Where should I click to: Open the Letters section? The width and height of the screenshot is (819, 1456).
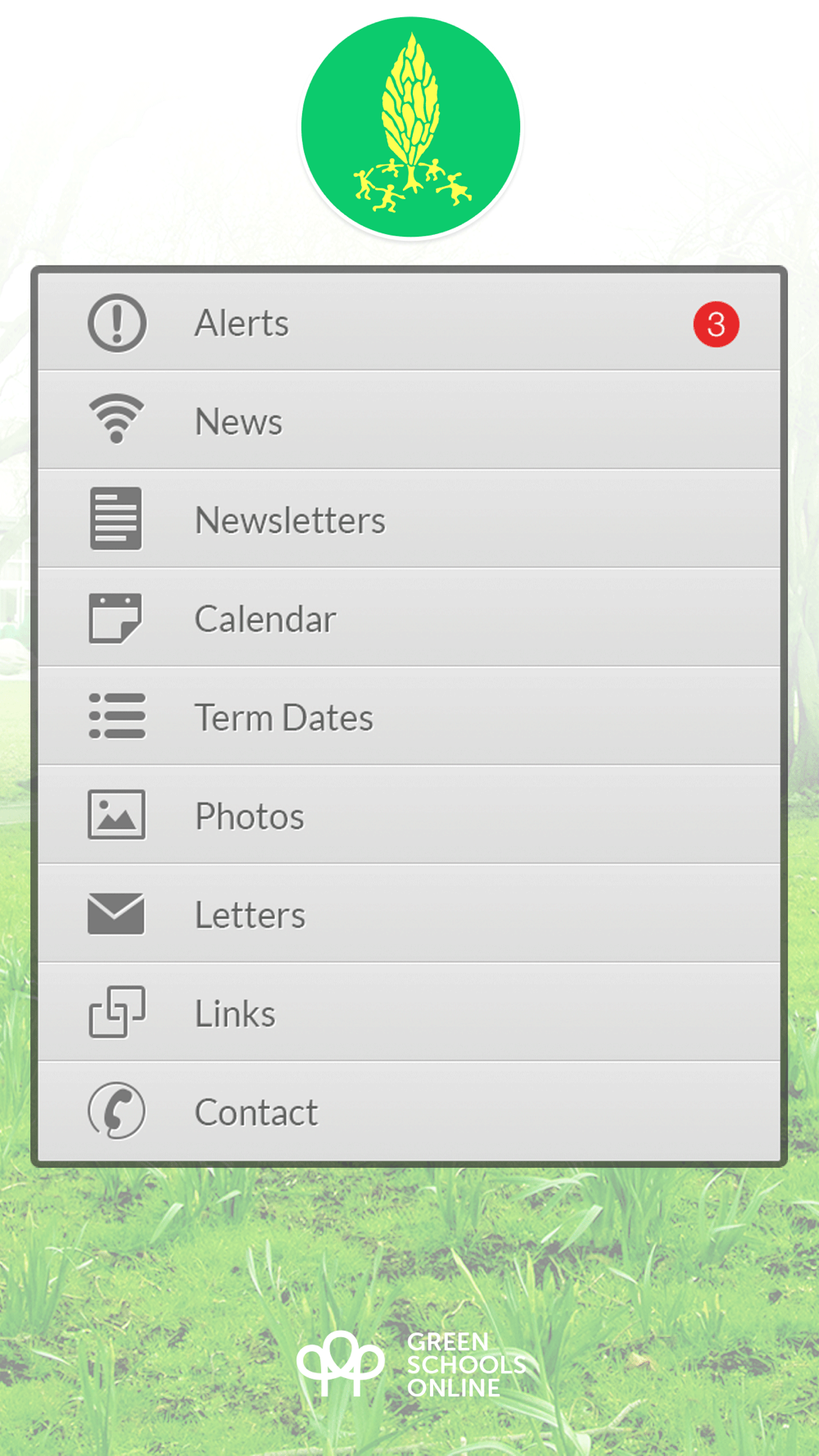coord(409,914)
